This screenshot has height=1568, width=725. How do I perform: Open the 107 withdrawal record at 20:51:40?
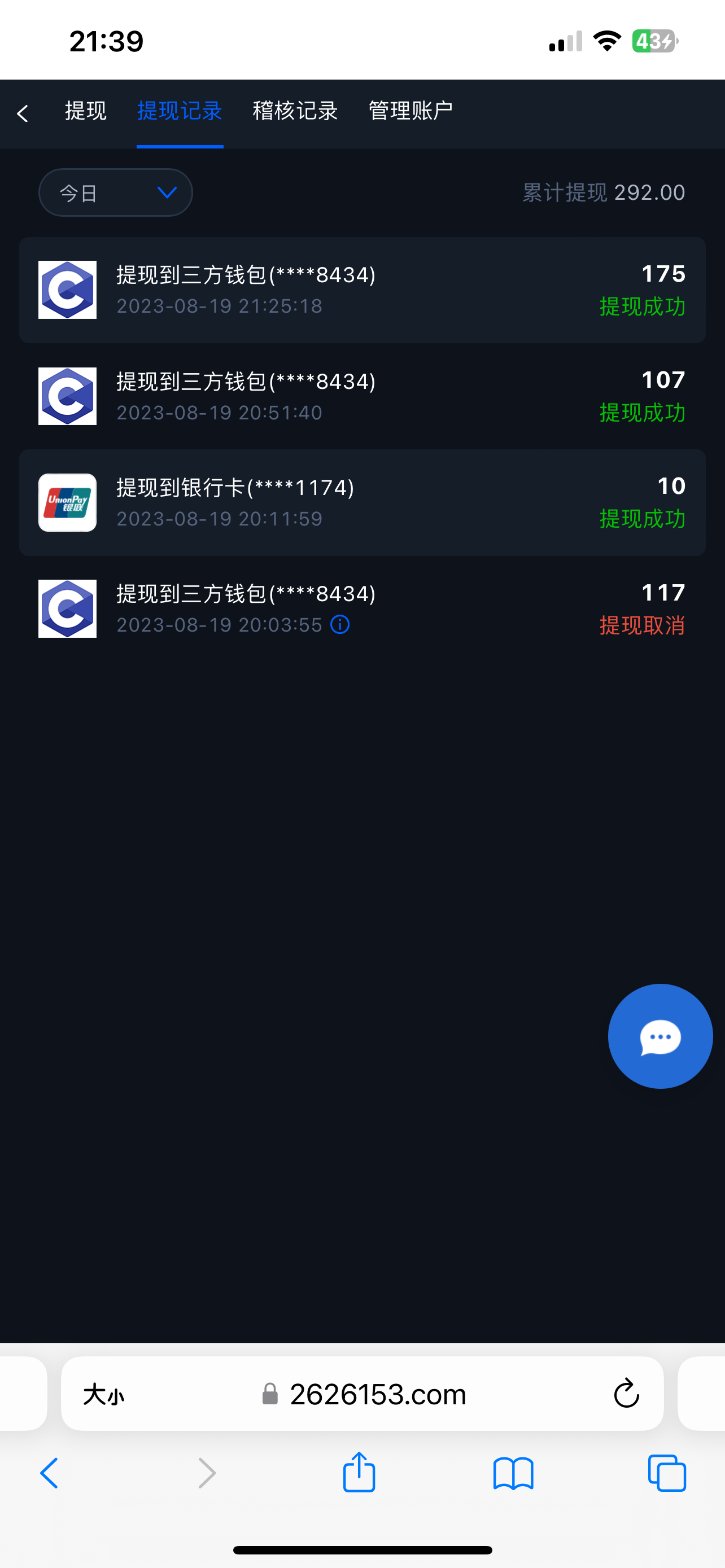[362, 396]
